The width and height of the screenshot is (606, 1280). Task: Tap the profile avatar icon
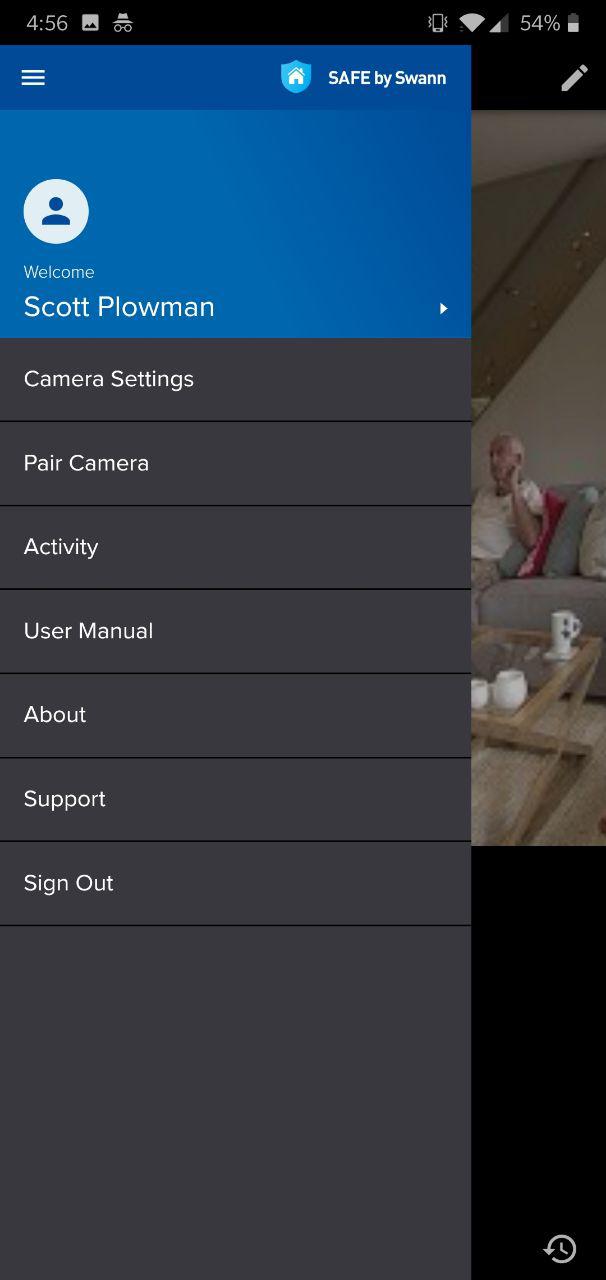click(x=56, y=211)
